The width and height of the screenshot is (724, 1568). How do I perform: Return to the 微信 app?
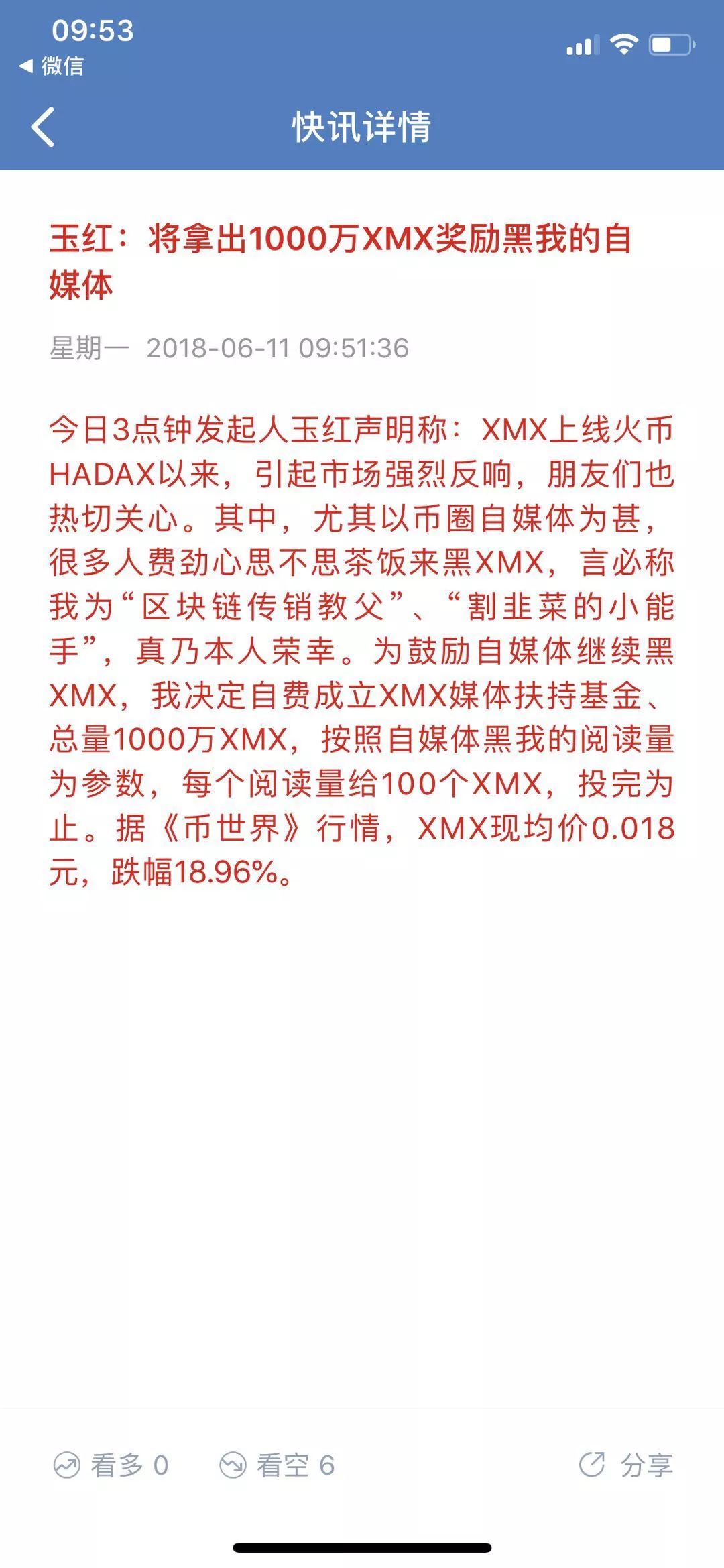point(52,66)
